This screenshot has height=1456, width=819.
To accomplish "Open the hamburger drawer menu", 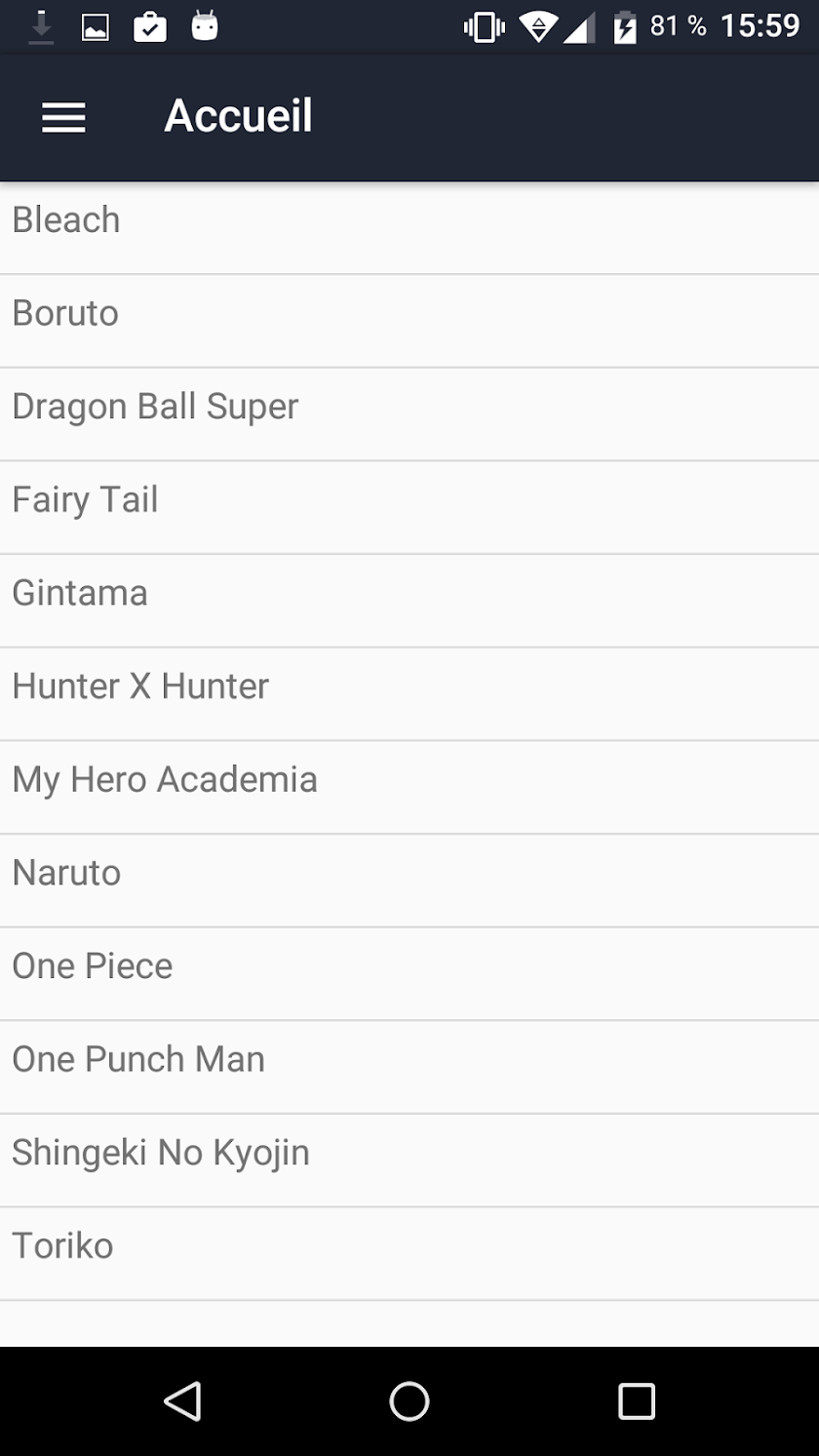I will pos(63,117).
